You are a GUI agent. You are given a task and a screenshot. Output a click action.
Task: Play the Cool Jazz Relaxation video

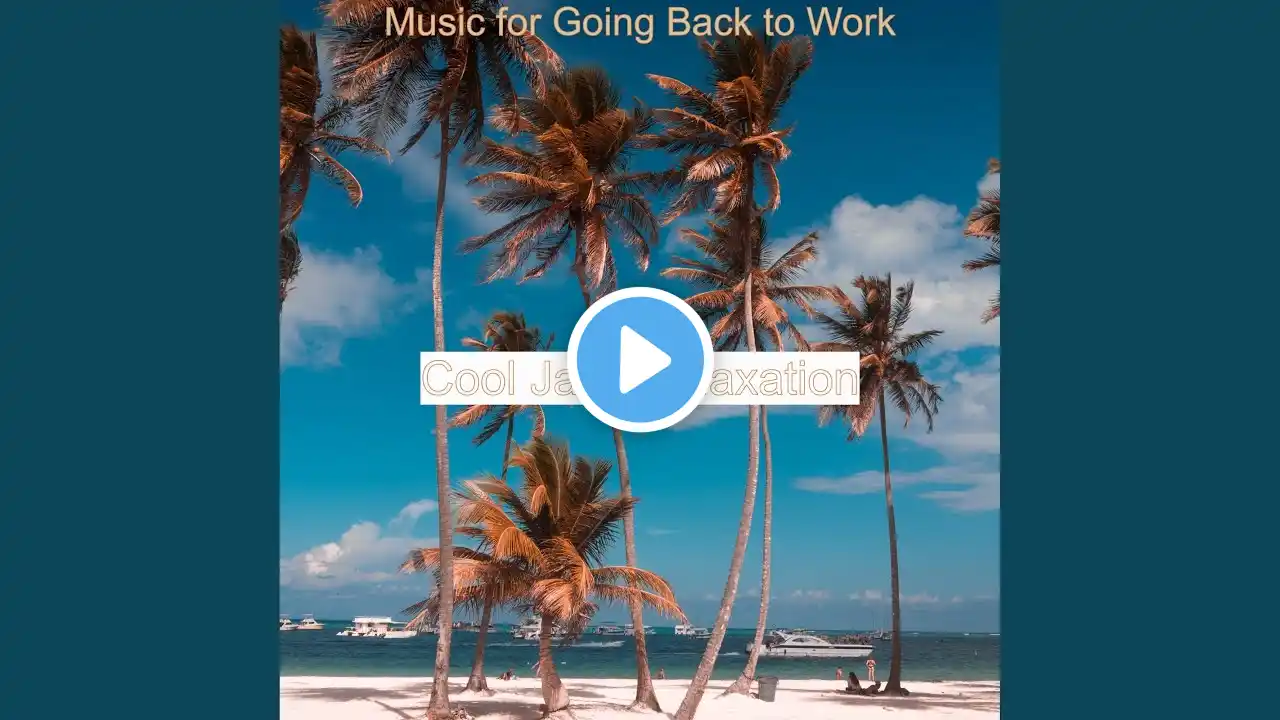coord(640,360)
